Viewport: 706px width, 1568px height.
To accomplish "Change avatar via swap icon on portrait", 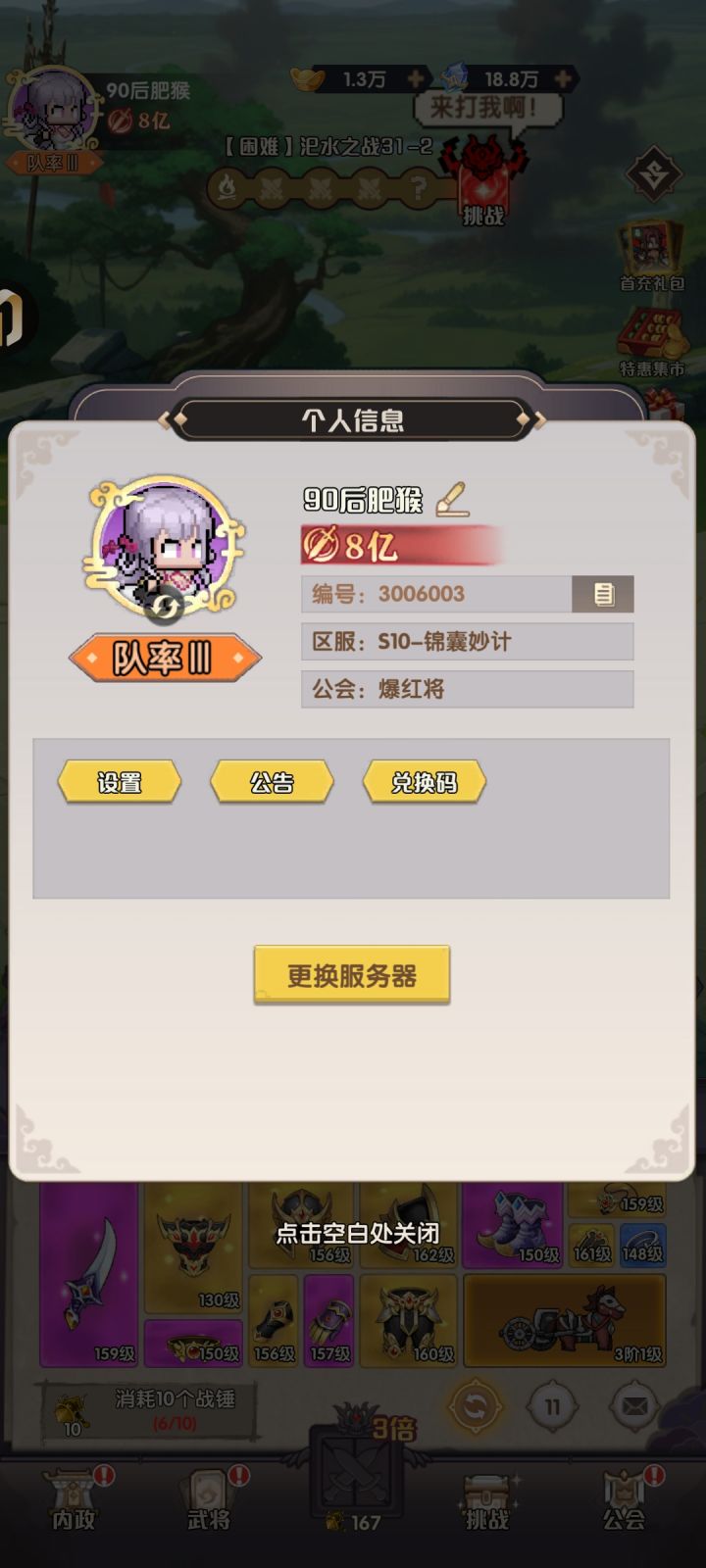I will point(165,606).
